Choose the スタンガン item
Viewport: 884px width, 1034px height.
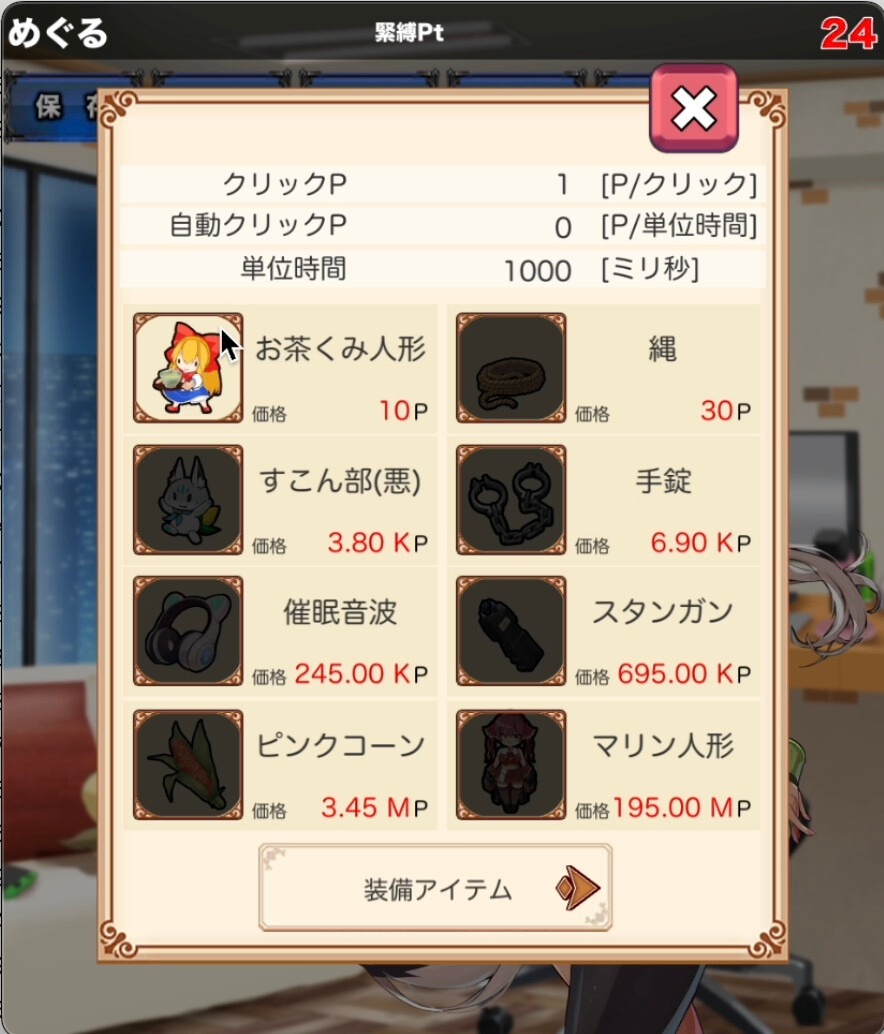[604, 631]
